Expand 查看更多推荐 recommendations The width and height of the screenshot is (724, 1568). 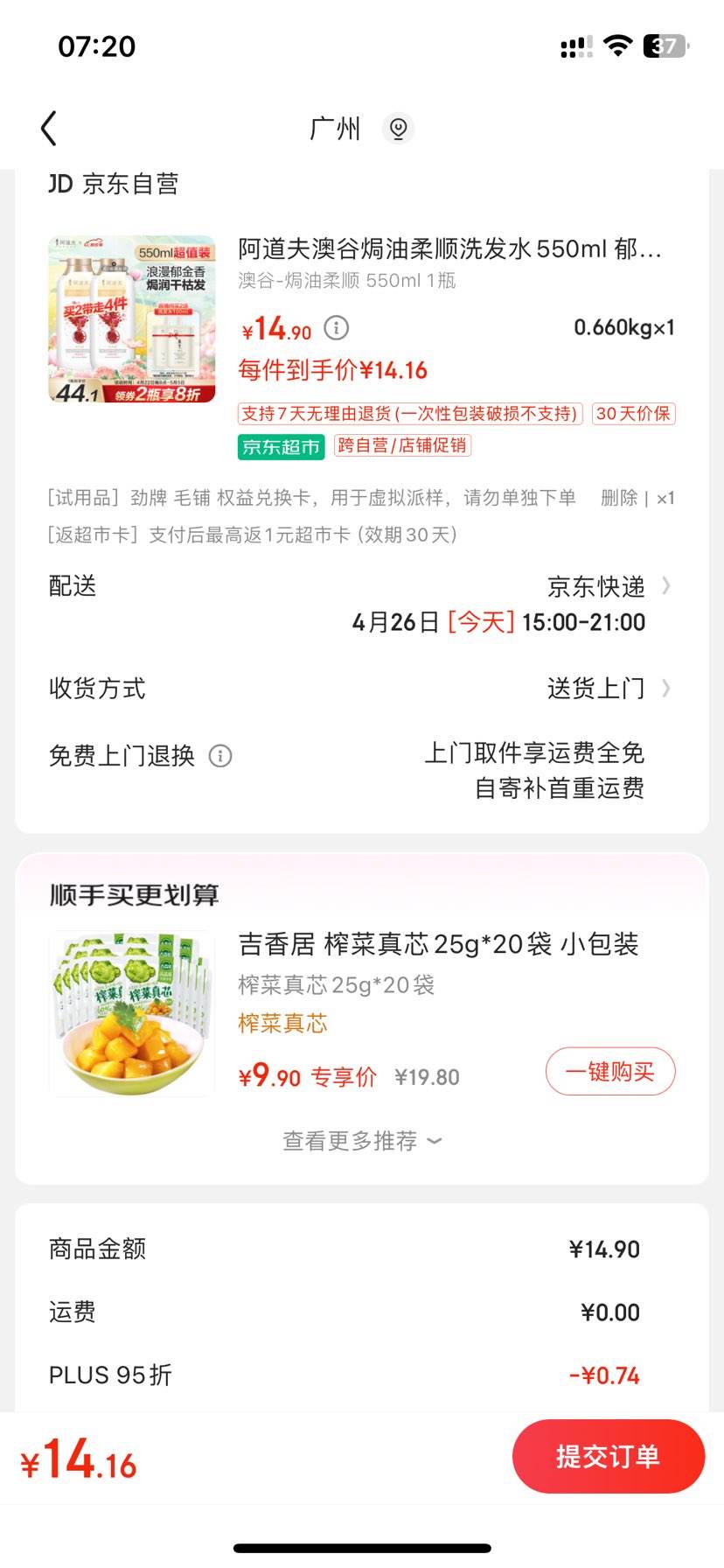click(x=361, y=1141)
